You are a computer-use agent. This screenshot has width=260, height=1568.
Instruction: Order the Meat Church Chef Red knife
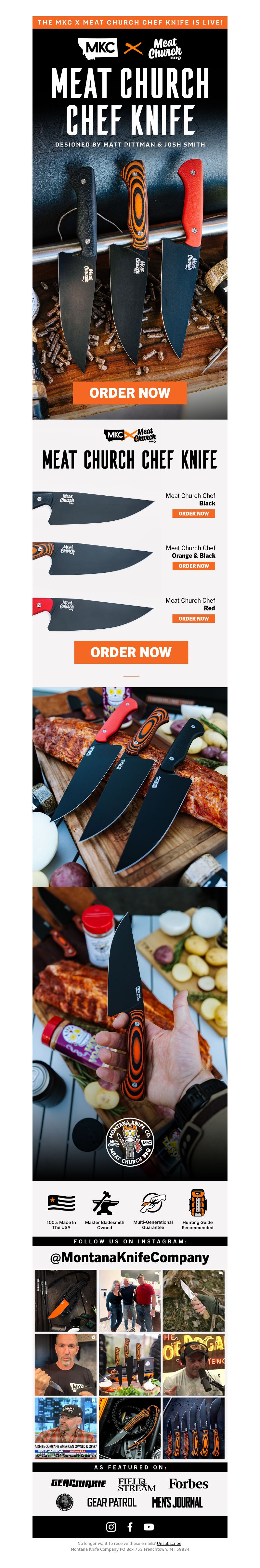coord(193,618)
